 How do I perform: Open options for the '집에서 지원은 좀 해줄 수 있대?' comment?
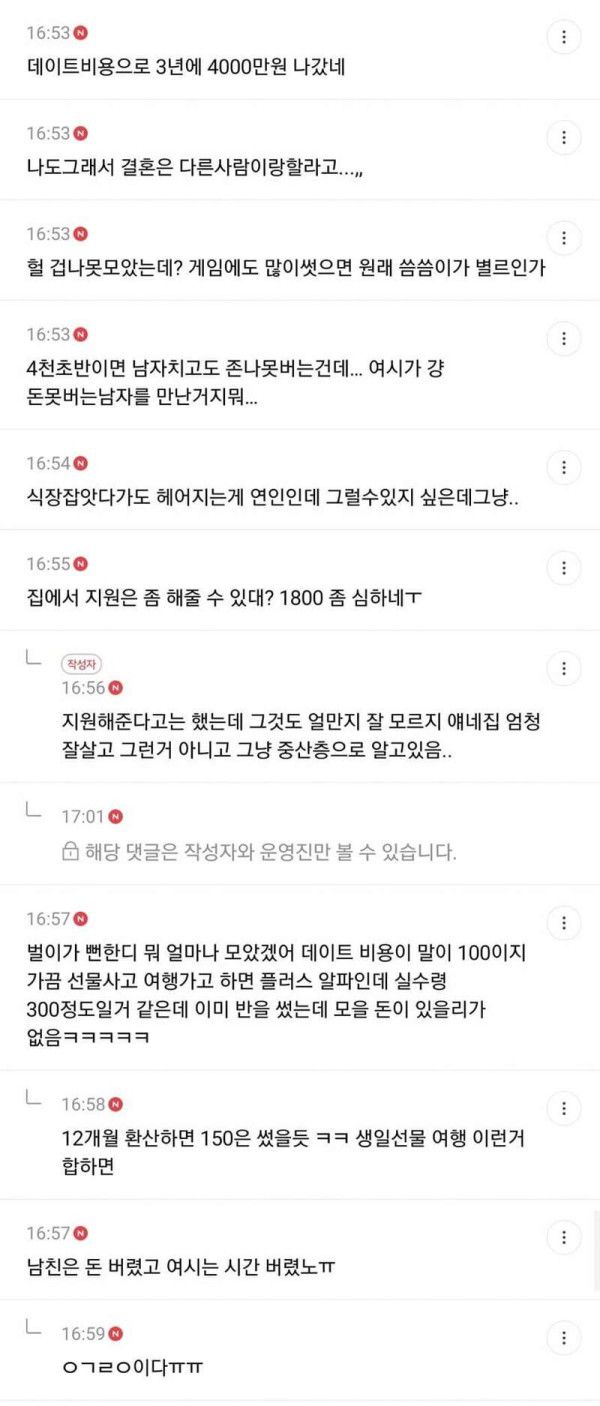tap(564, 568)
